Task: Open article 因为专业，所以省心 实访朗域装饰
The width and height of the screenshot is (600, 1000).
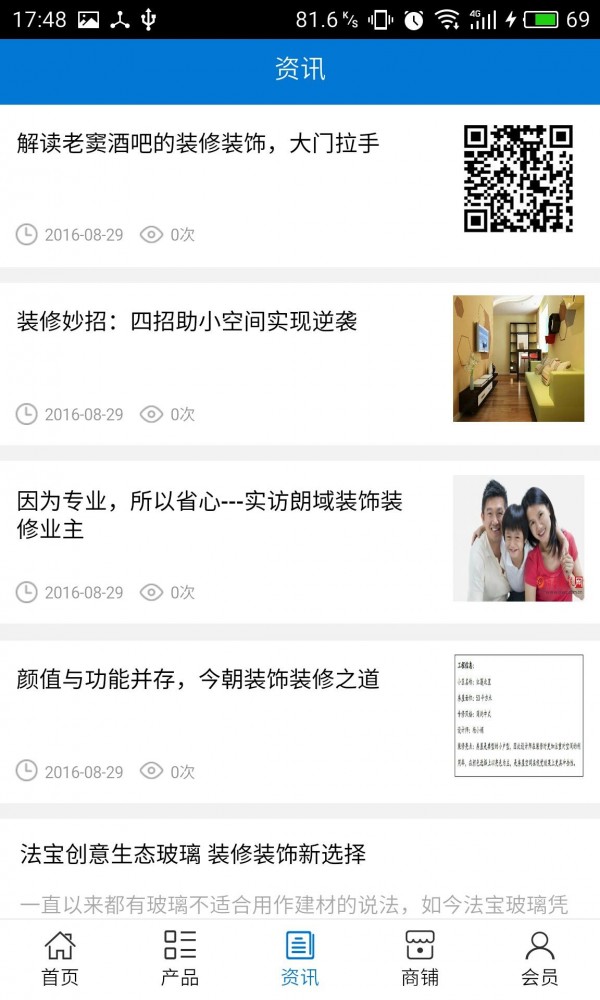Action: [x=210, y=514]
